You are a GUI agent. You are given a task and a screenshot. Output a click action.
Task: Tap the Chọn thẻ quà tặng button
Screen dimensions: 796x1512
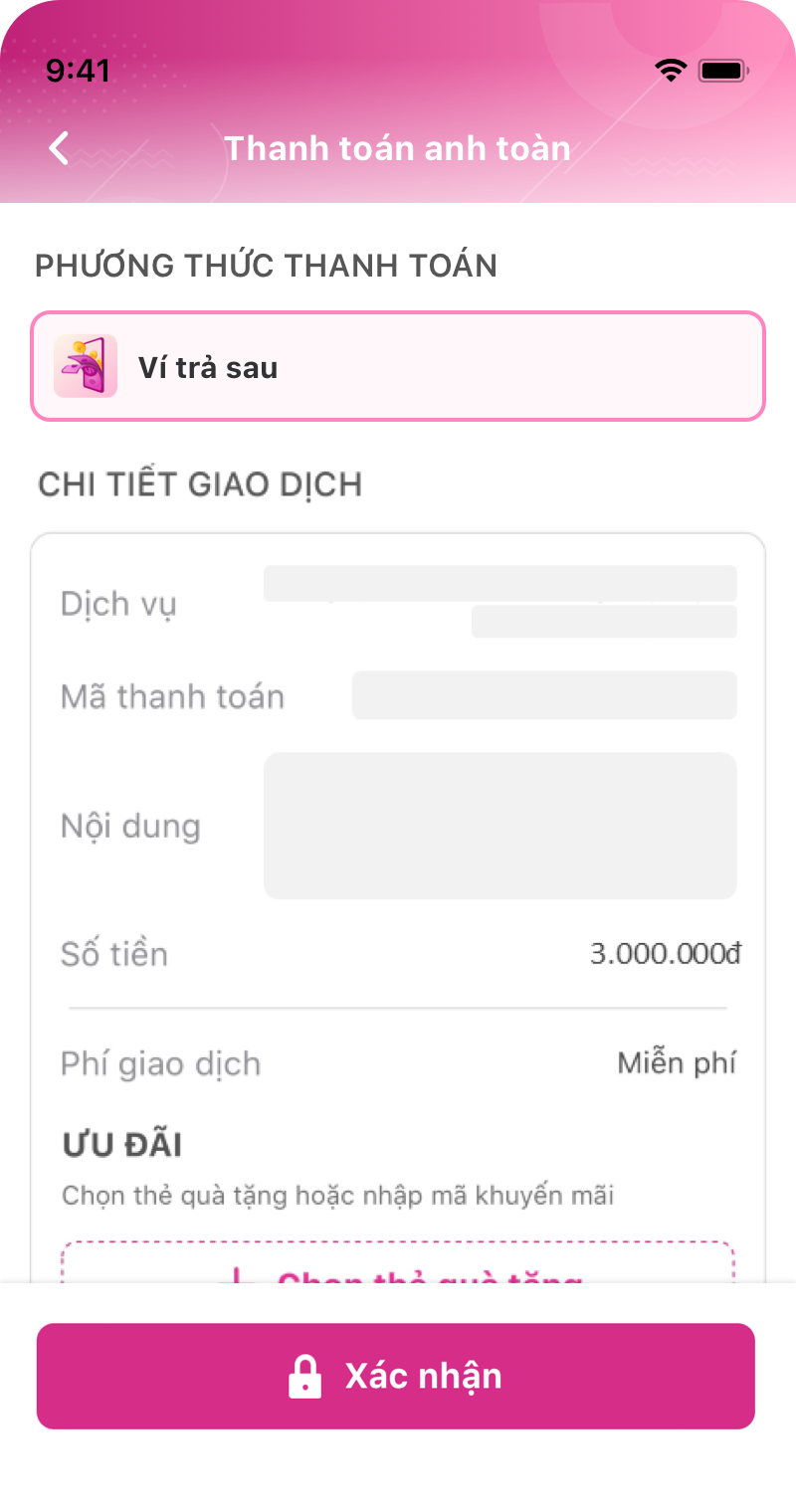tap(398, 1262)
